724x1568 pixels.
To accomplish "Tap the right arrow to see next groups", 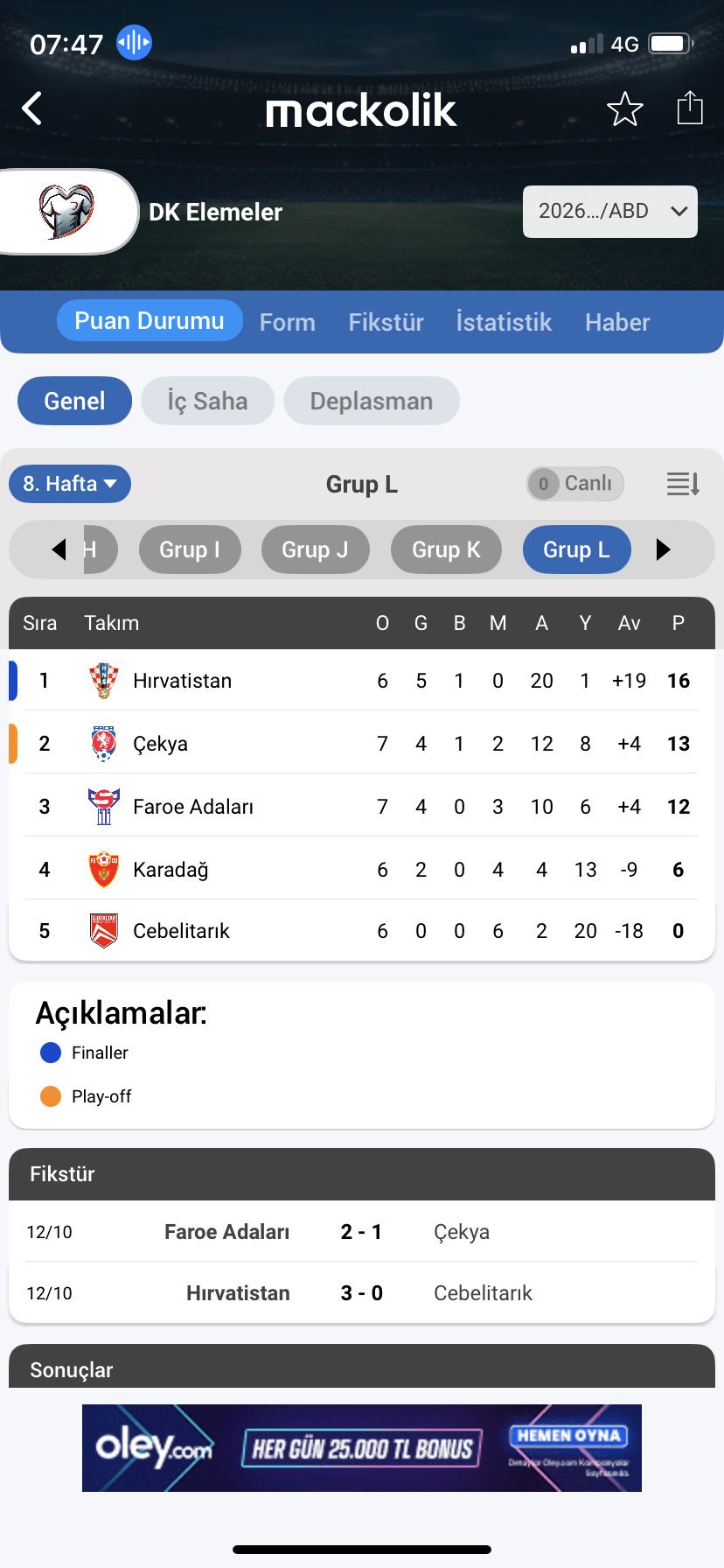I will point(663,549).
